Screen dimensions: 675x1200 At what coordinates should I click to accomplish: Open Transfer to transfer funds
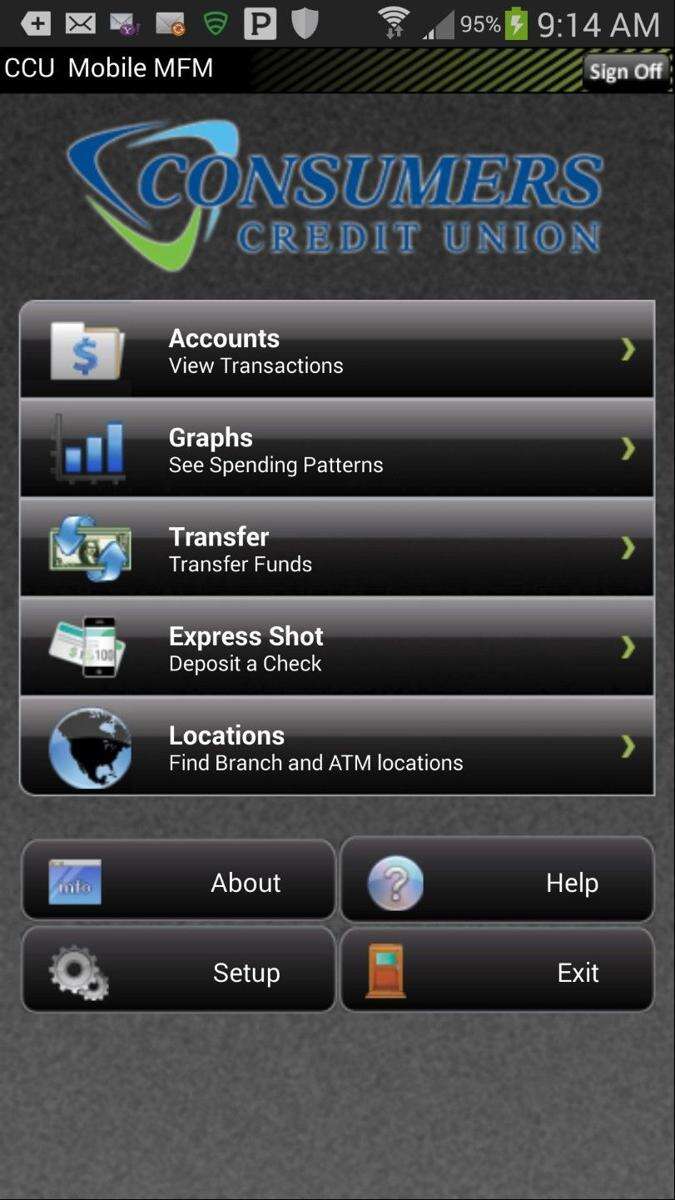coord(337,548)
